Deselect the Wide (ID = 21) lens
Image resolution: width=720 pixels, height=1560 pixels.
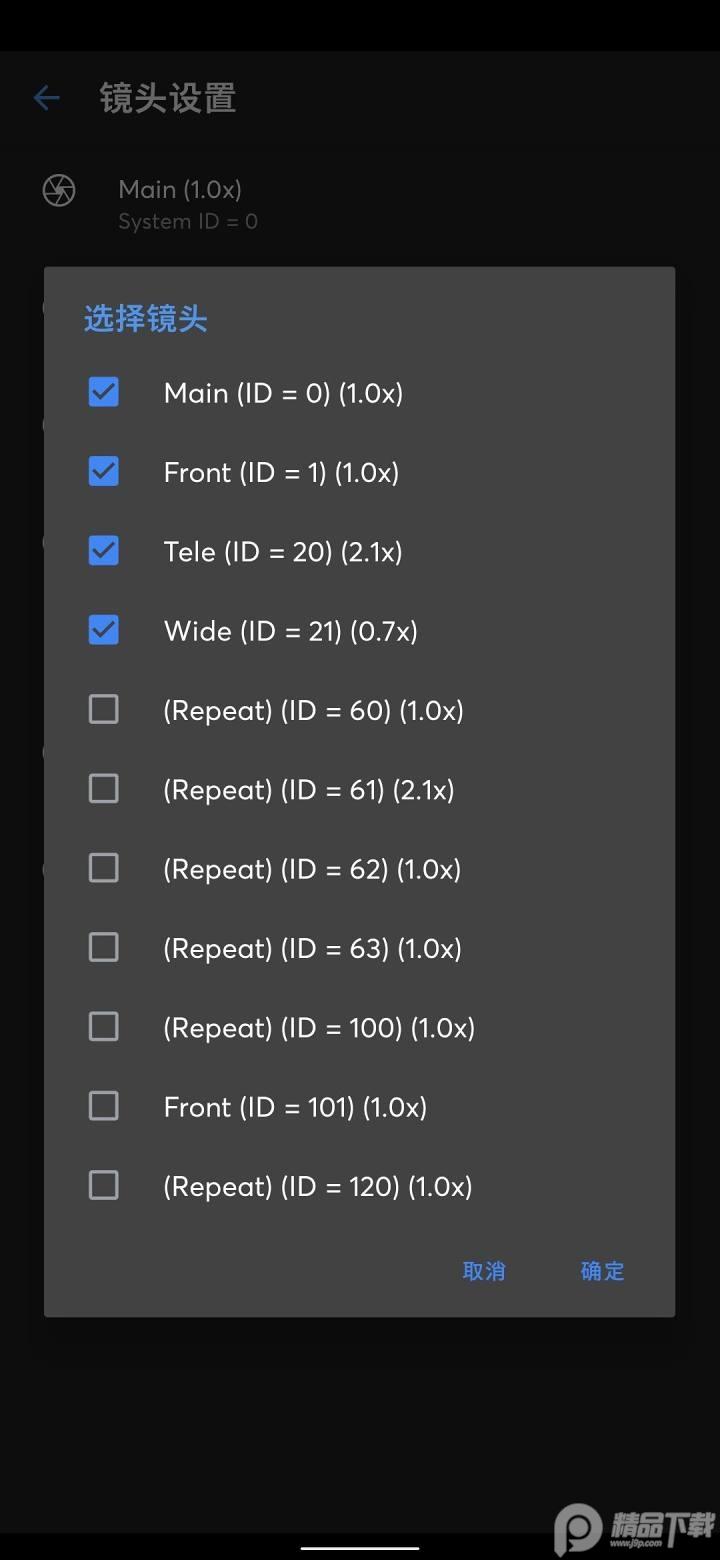click(104, 630)
